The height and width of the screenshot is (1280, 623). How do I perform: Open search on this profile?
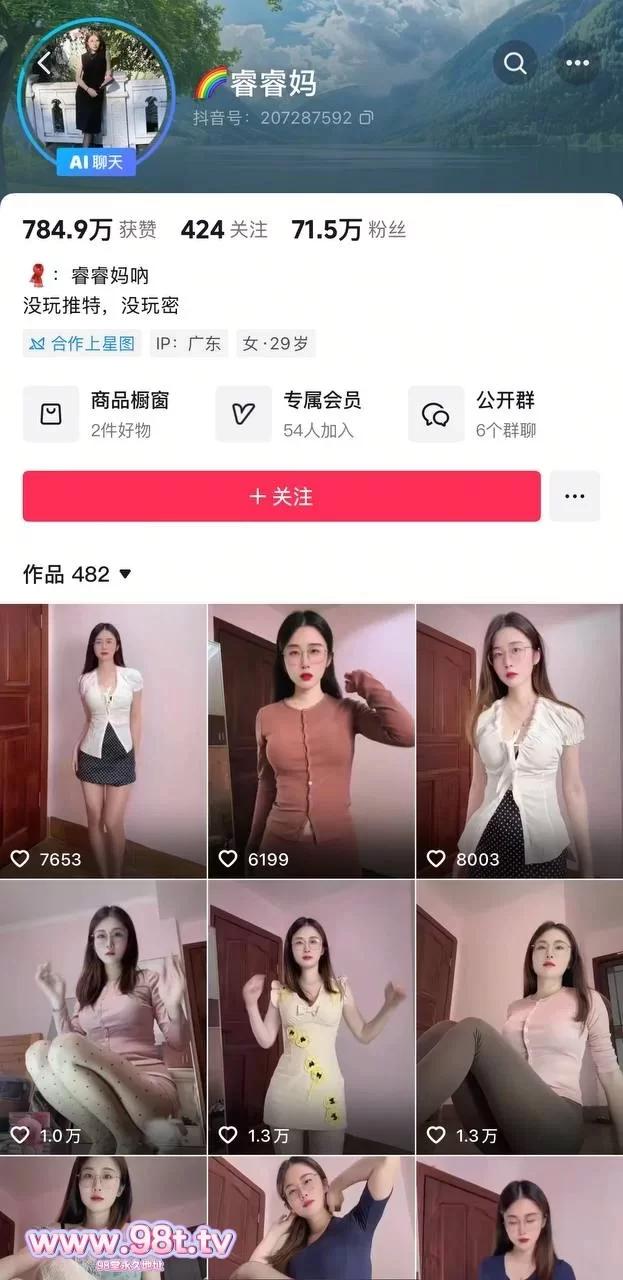point(515,64)
